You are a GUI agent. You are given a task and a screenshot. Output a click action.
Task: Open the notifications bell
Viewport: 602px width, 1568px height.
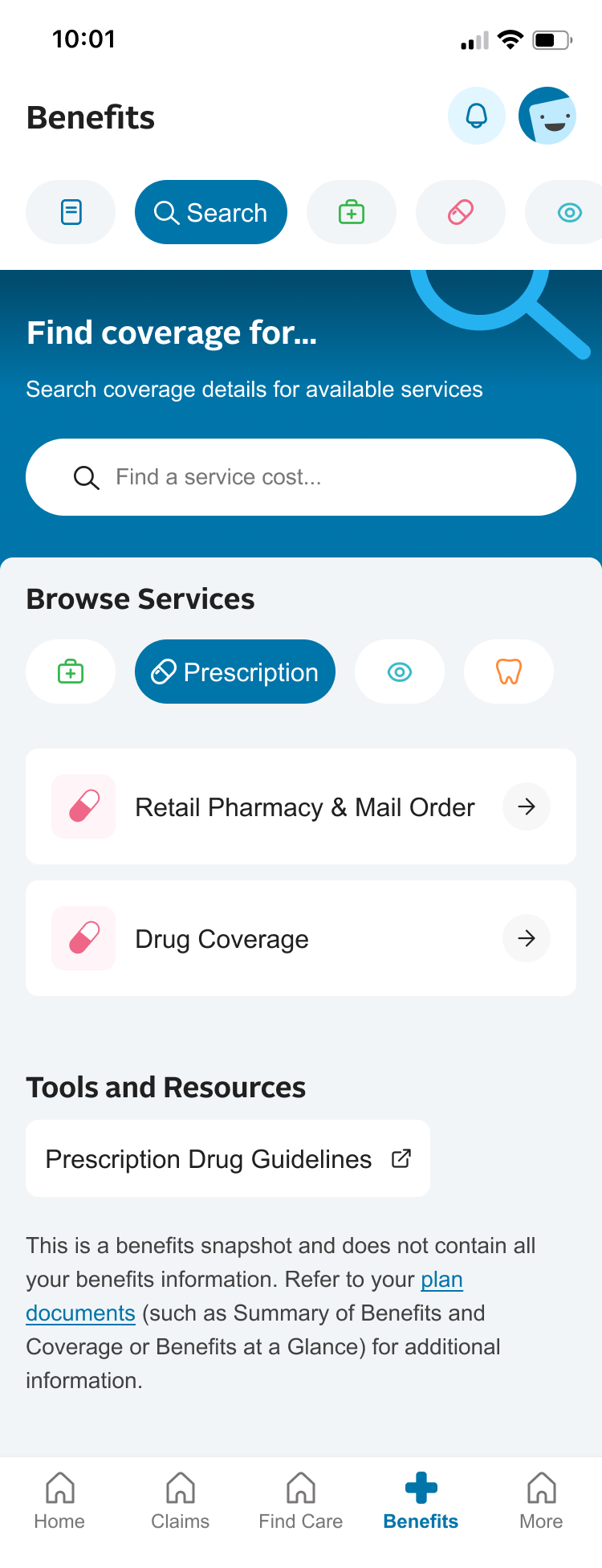476,116
